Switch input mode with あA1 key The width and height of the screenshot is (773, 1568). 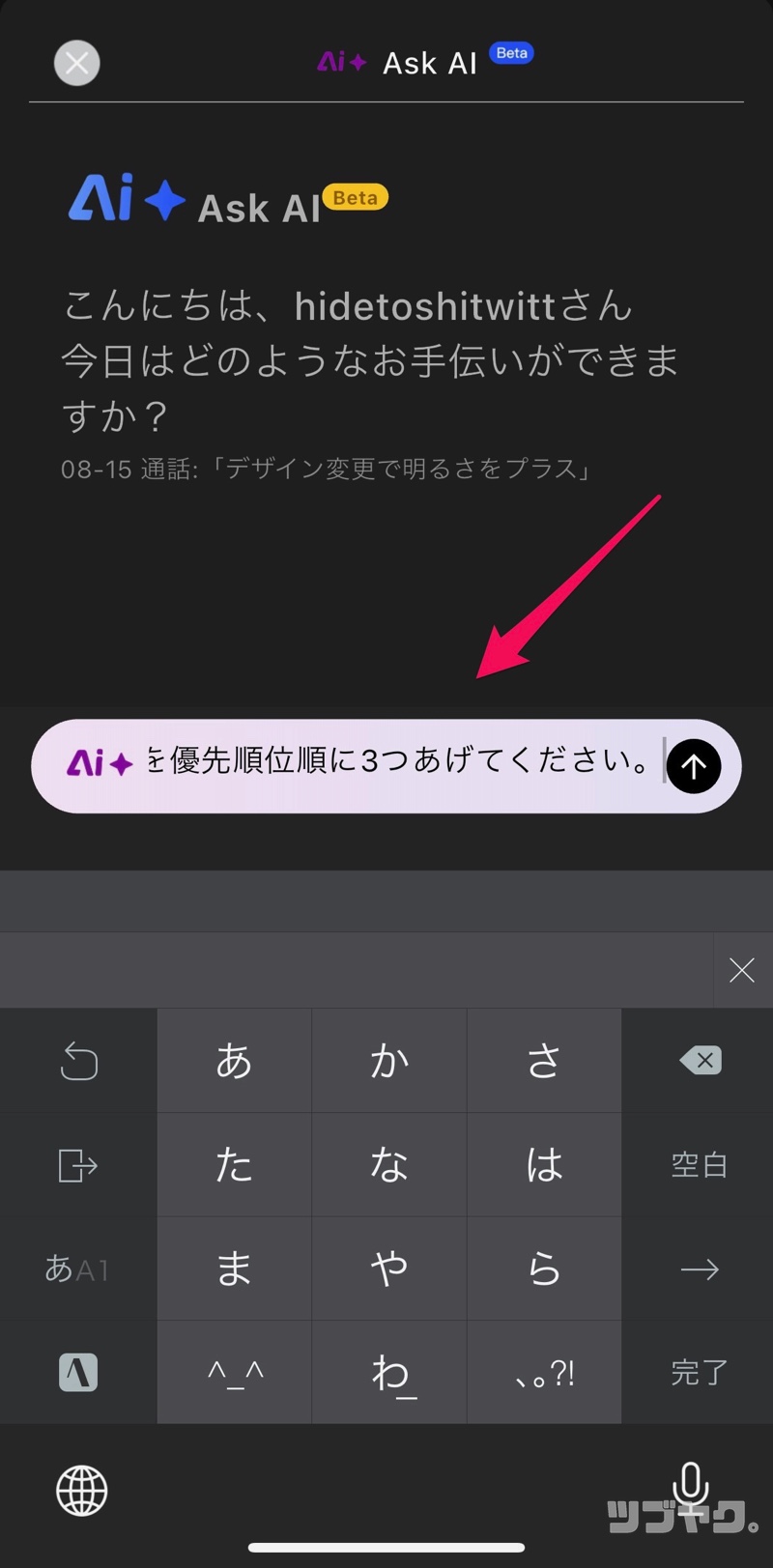click(77, 1269)
